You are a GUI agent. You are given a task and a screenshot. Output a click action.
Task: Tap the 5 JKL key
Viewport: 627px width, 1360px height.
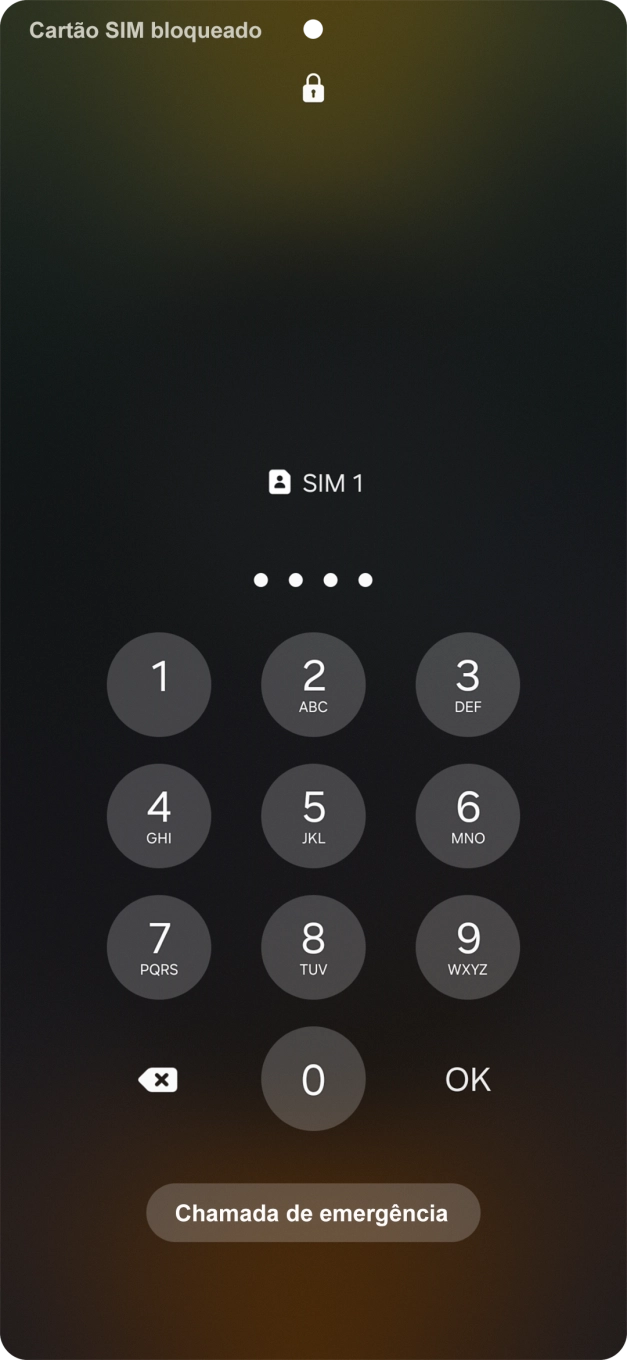tap(313, 815)
